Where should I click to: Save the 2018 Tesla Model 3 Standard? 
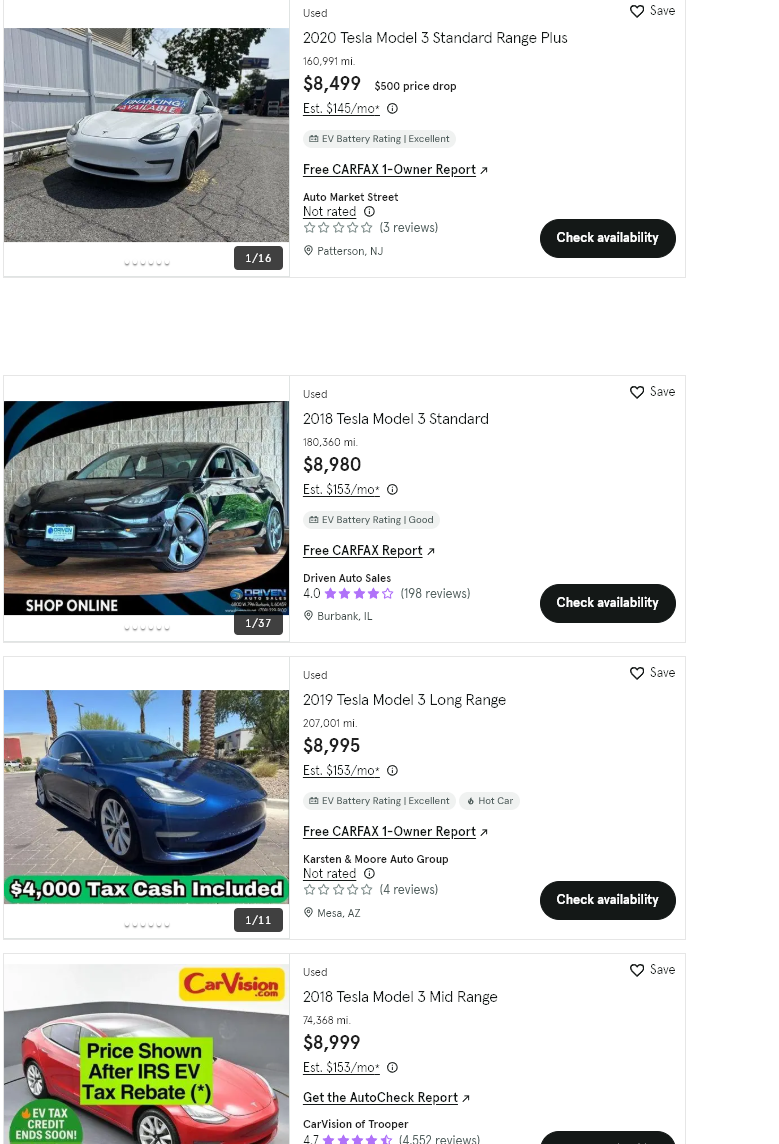pyautogui.click(x=652, y=392)
